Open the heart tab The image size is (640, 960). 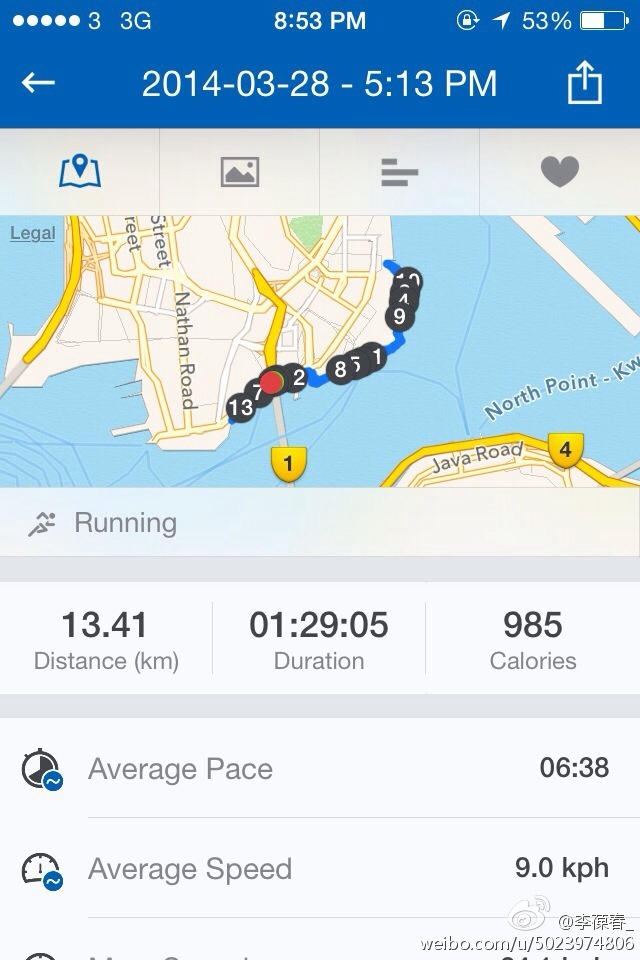pyautogui.click(x=560, y=172)
